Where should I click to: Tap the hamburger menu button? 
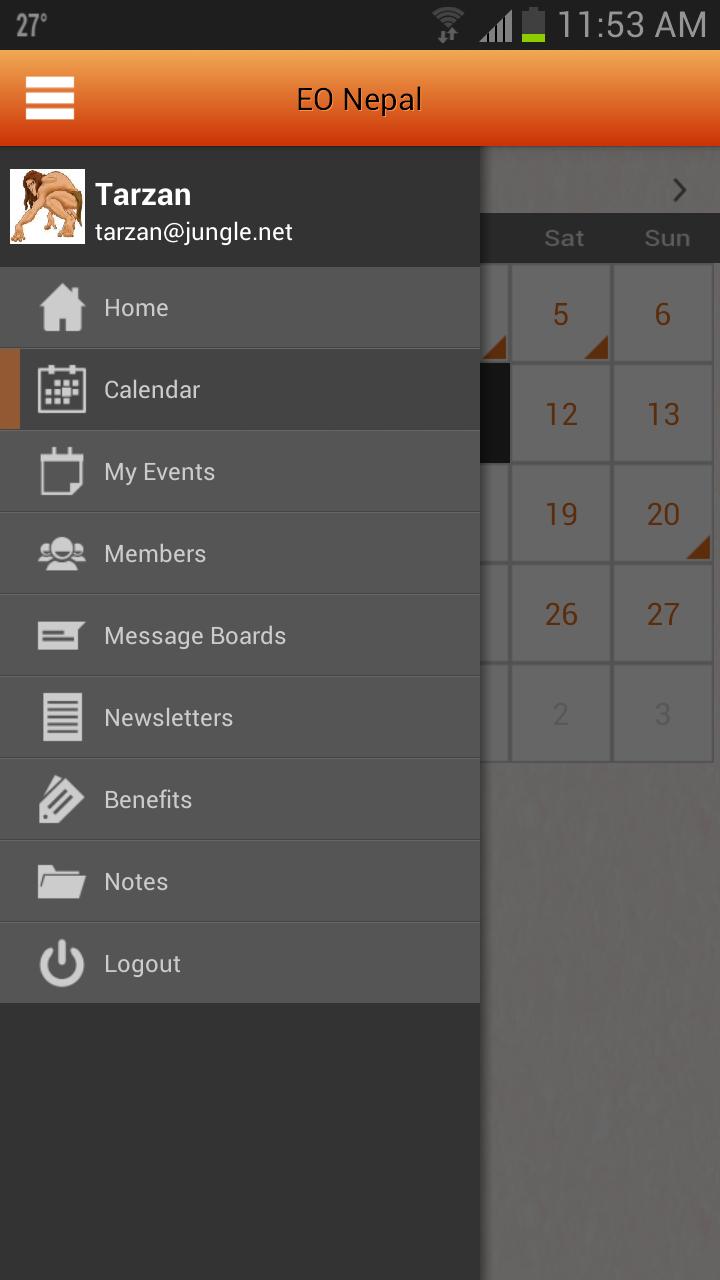point(50,98)
